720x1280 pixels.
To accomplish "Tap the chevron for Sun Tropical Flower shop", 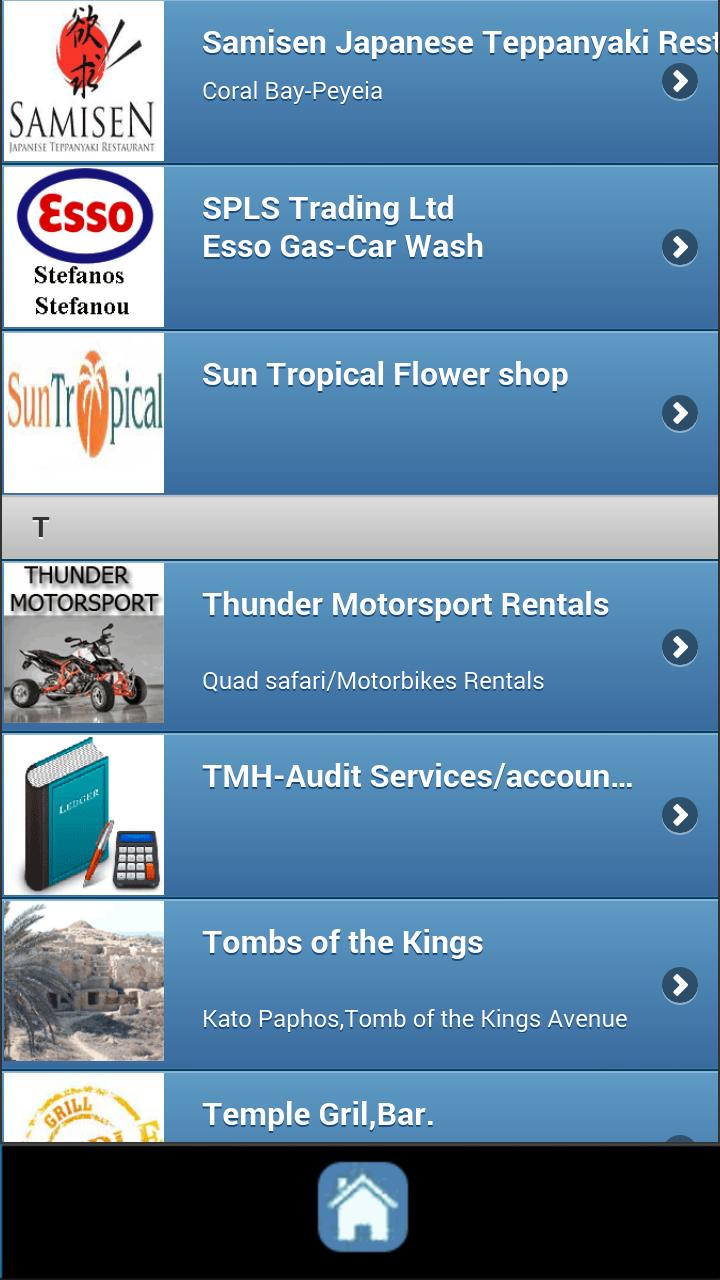I will (680, 412).
